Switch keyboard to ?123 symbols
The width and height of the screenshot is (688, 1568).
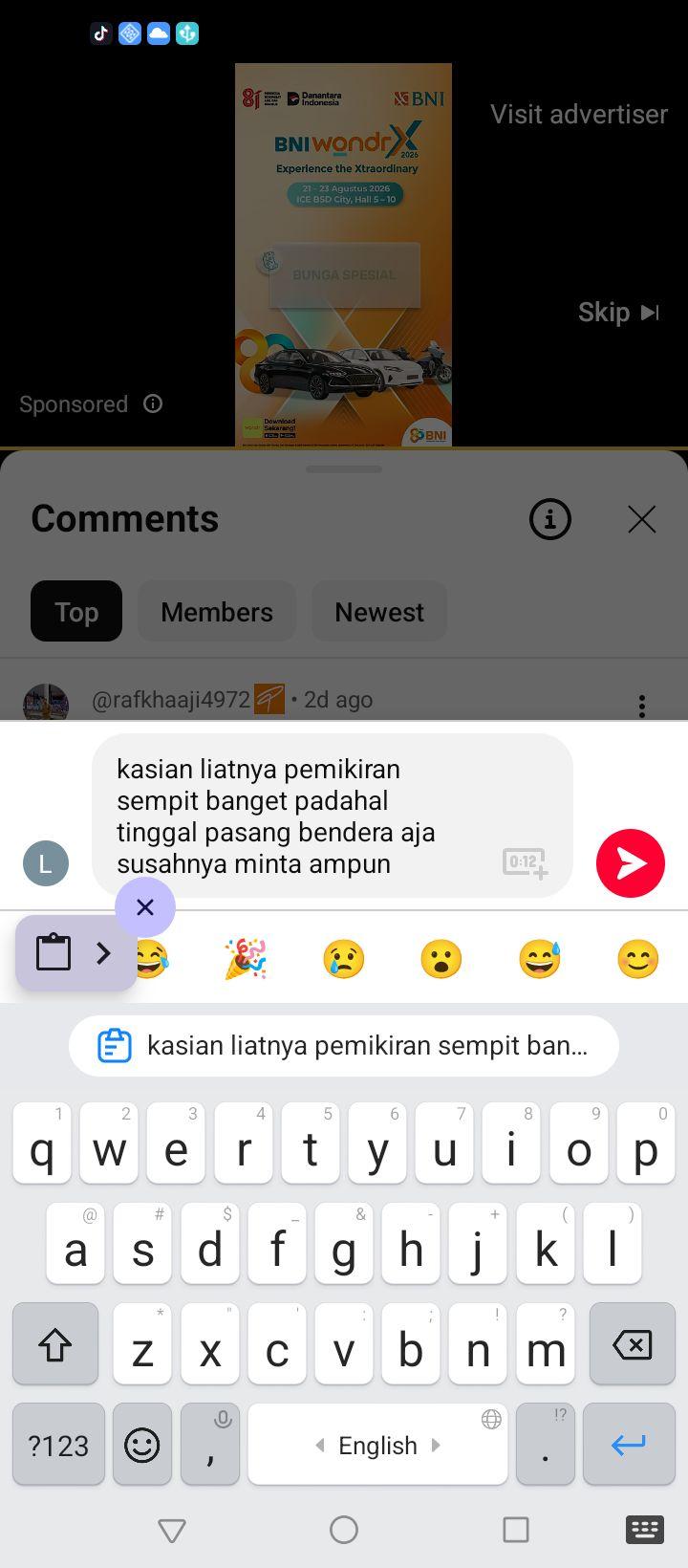point(58,1445)
